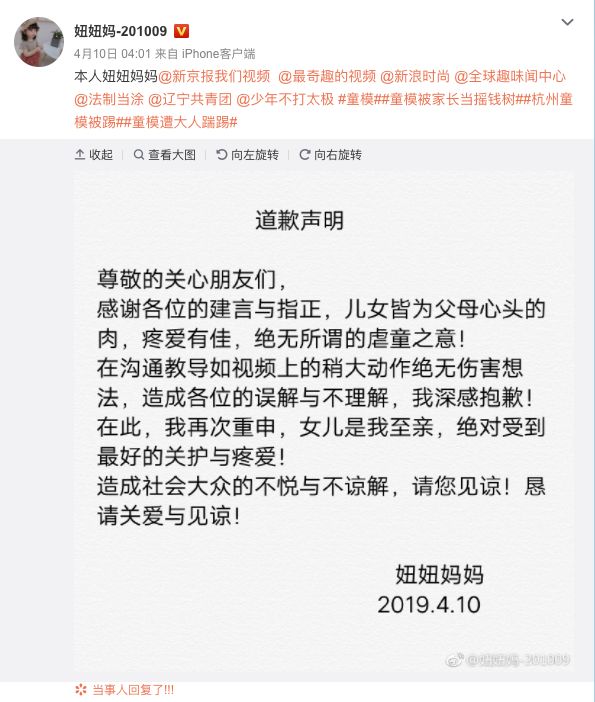The height and width of the screenshot is (702, 595).
Task: Open the @全球趣味闻中心 mention
Action: coord(510,77)
